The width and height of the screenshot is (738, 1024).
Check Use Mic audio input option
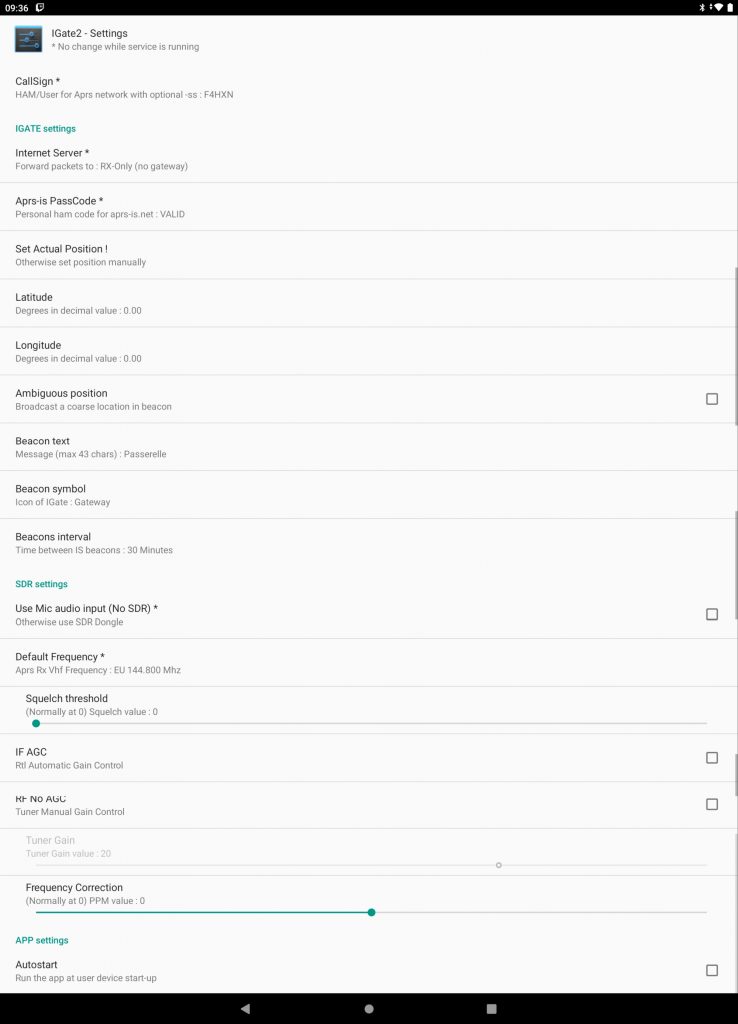(x=712, y=614)
